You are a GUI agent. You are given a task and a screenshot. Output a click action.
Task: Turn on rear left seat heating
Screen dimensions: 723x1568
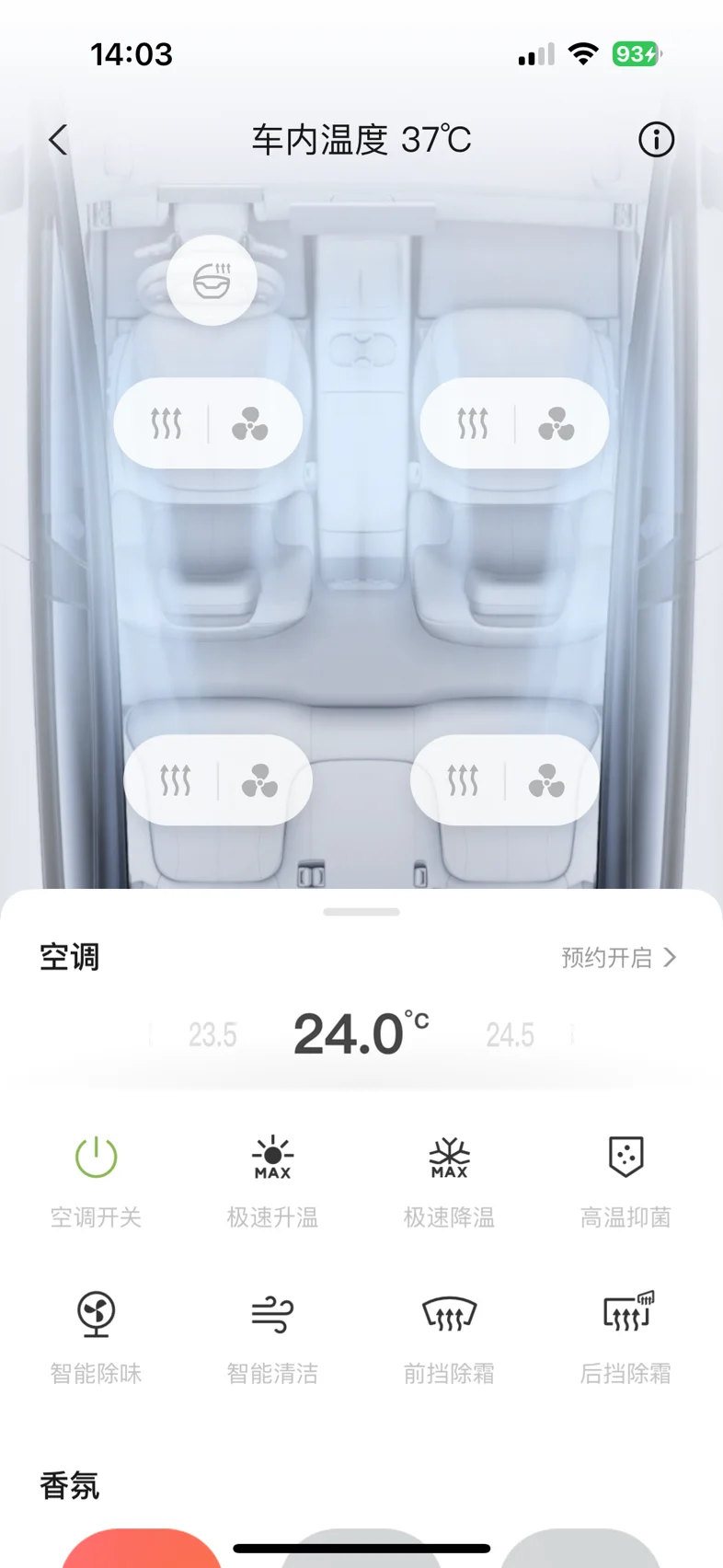[176, 780]
